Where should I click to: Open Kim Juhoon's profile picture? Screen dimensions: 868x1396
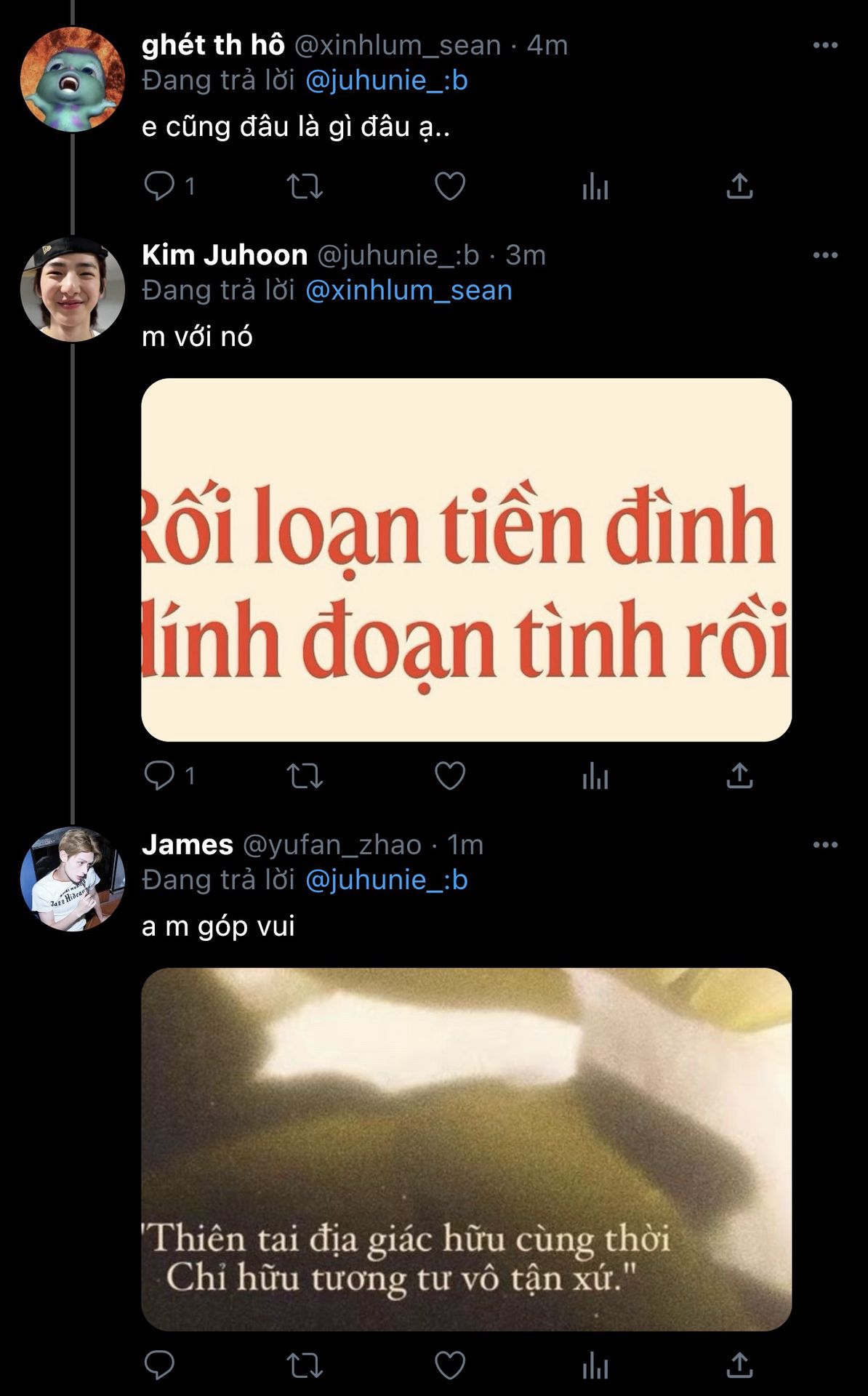click(72, 289)
